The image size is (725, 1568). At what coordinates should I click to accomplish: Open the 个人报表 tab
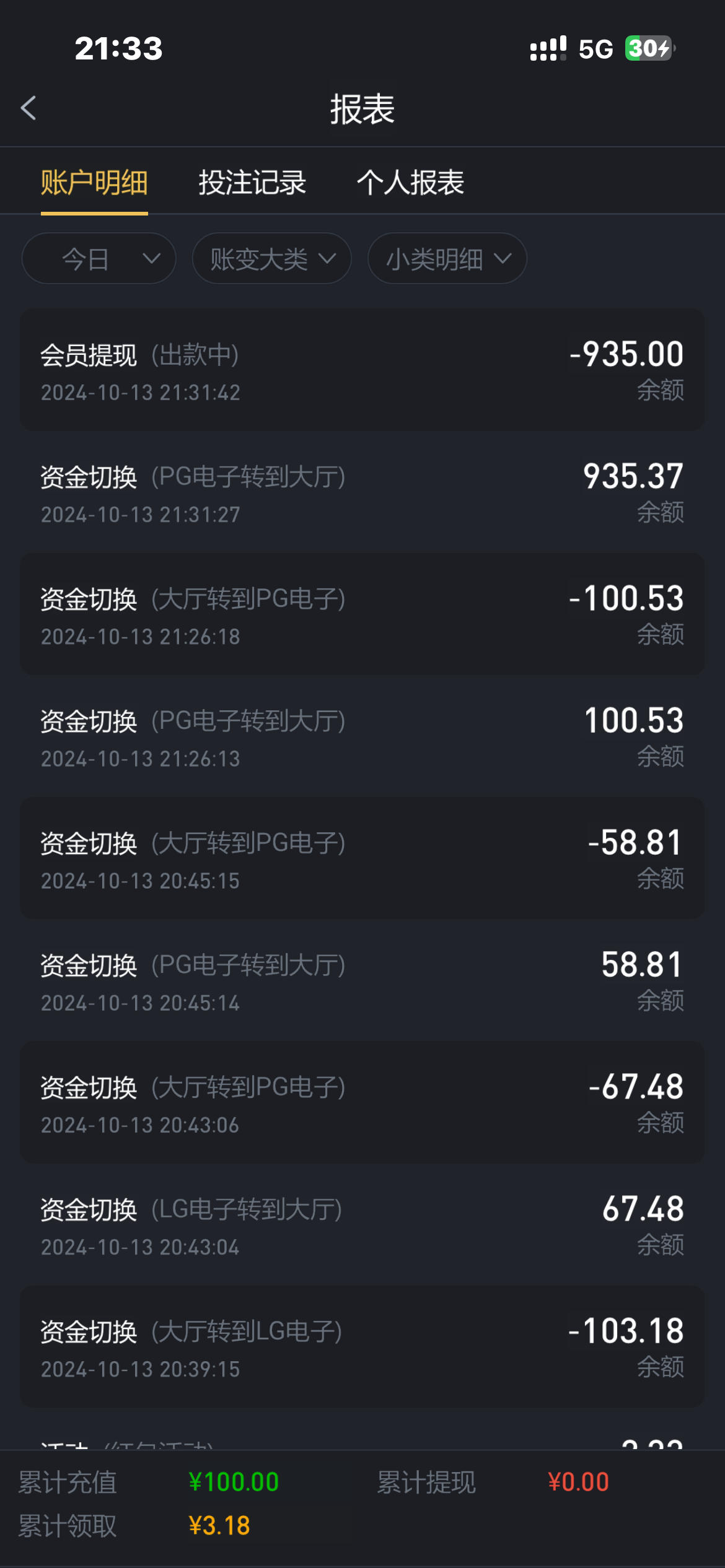pos(410,183)
